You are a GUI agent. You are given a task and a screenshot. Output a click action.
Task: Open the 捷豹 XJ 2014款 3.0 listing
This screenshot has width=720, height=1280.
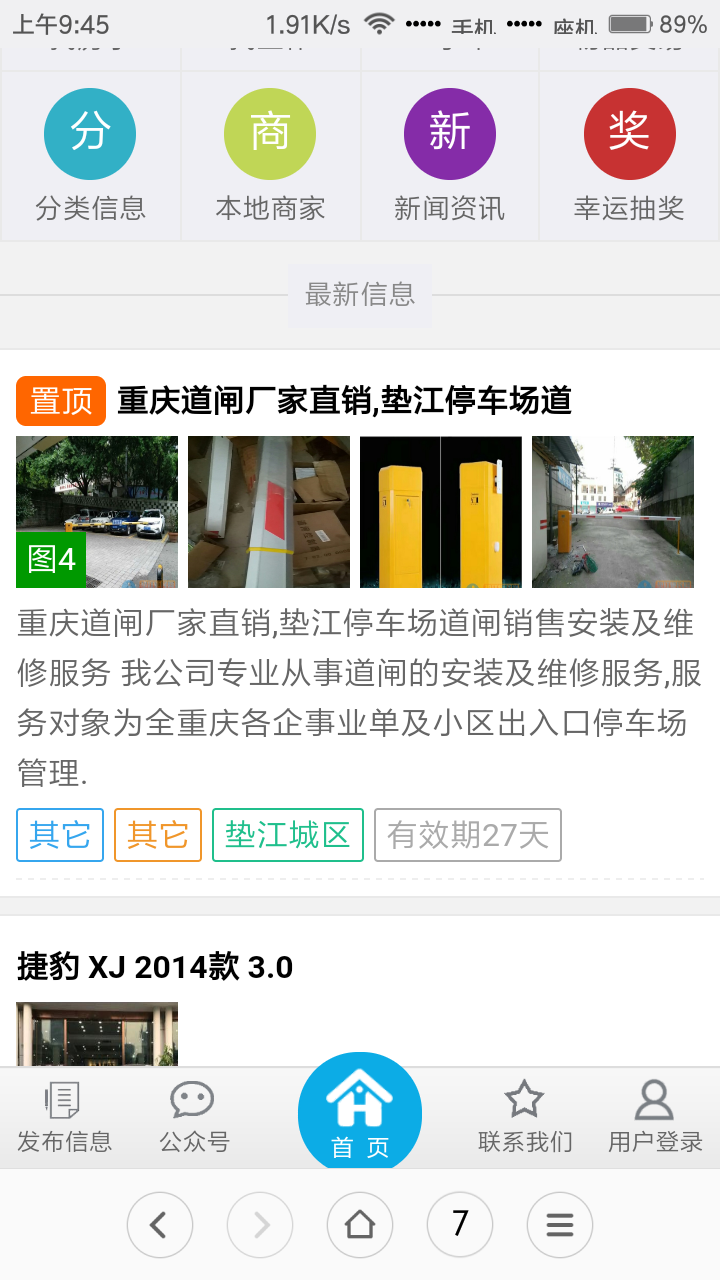(155, 967)
